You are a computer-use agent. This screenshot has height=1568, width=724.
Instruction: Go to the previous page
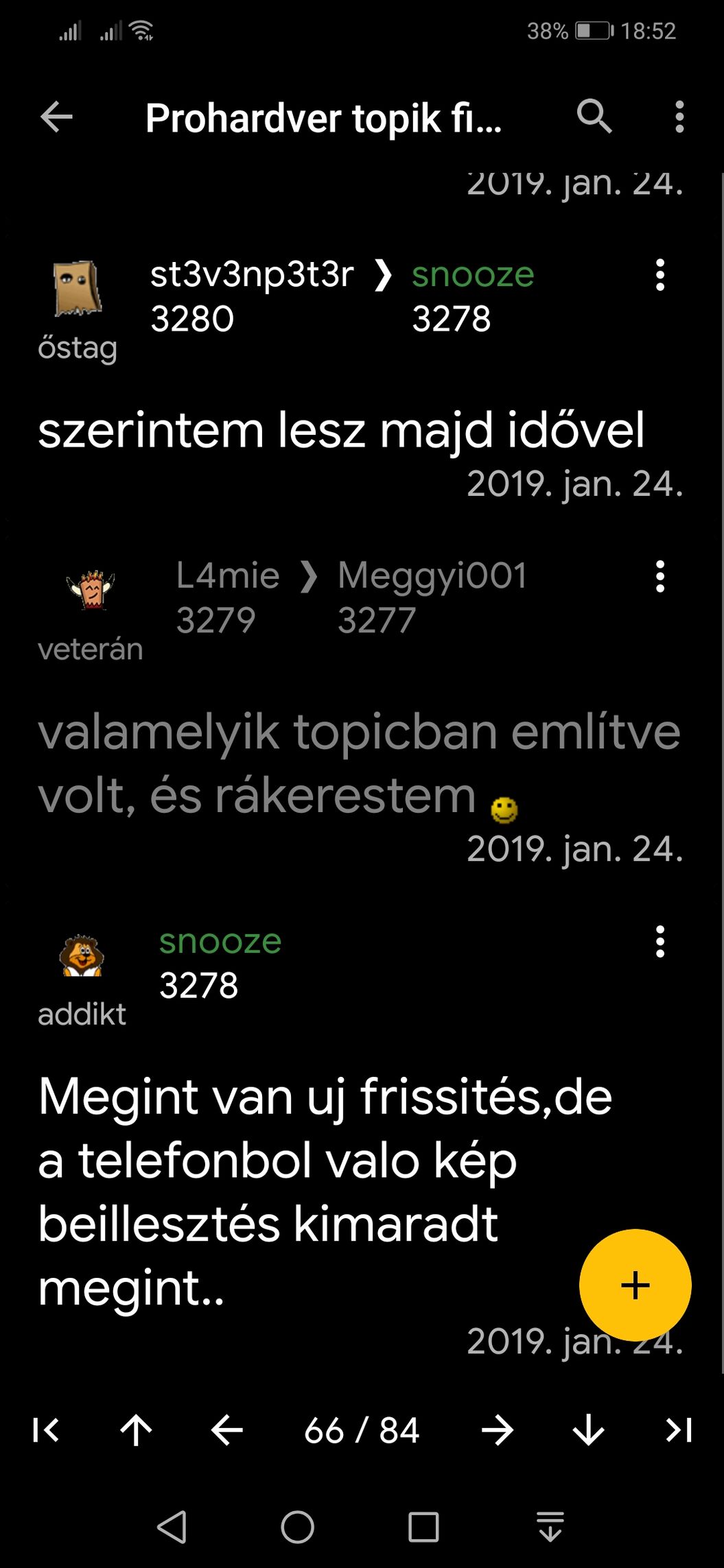(x=227, y=1430)
